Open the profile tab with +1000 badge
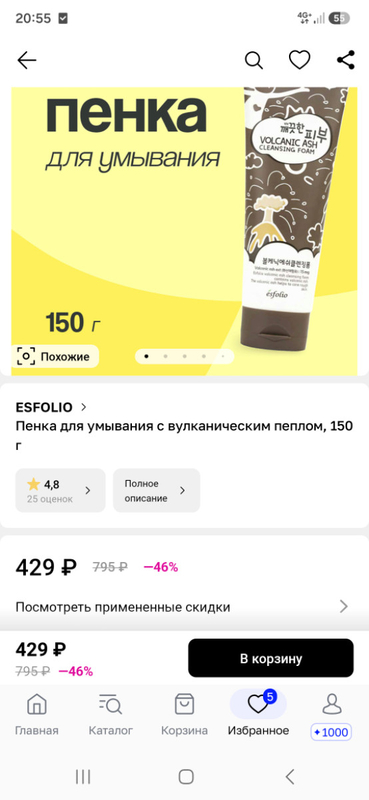The height and width of the screenshot is (800, 369). tap(331, 715)
